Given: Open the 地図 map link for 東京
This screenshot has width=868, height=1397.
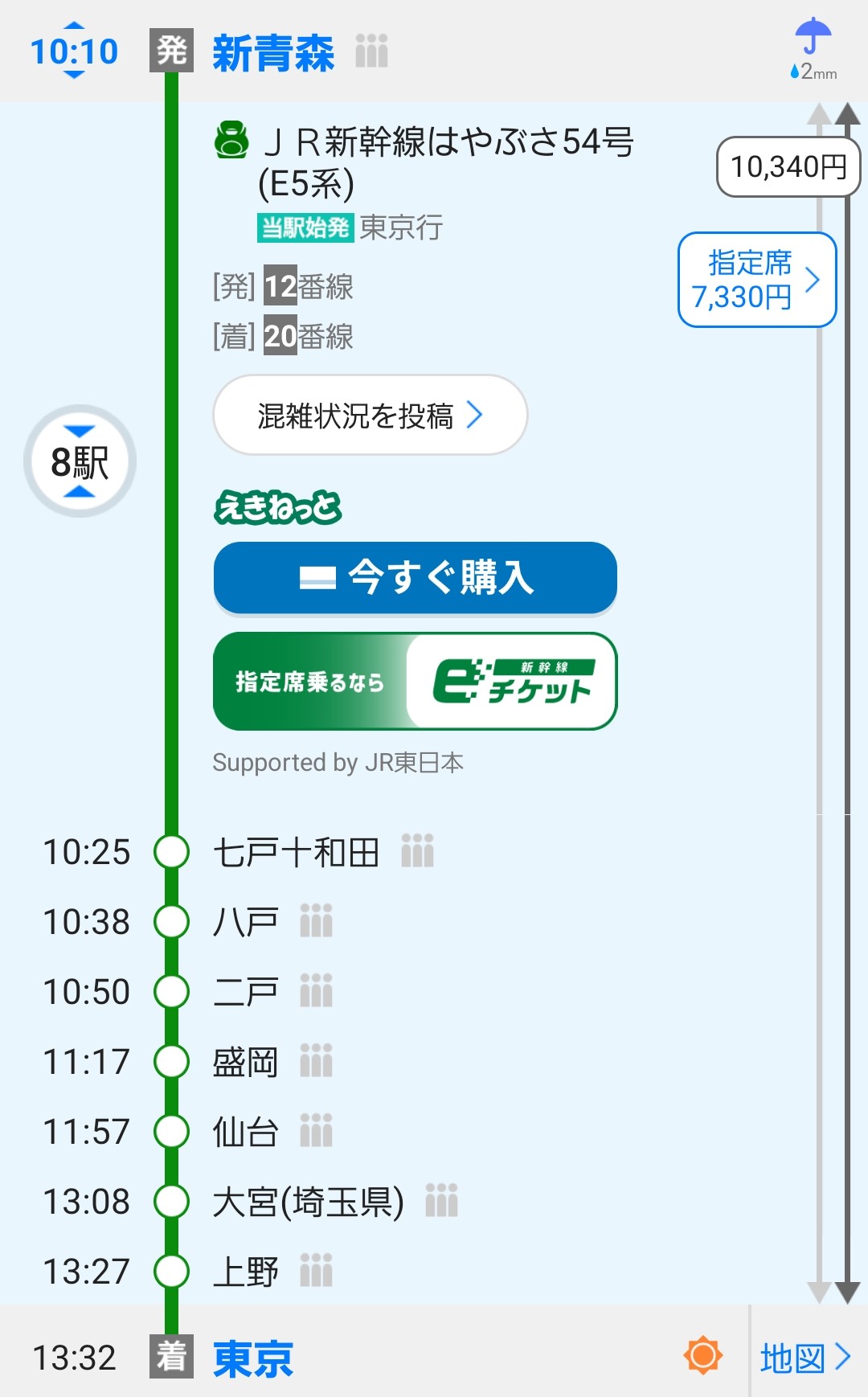Looking at the screenshot, I should point(805,1358).
